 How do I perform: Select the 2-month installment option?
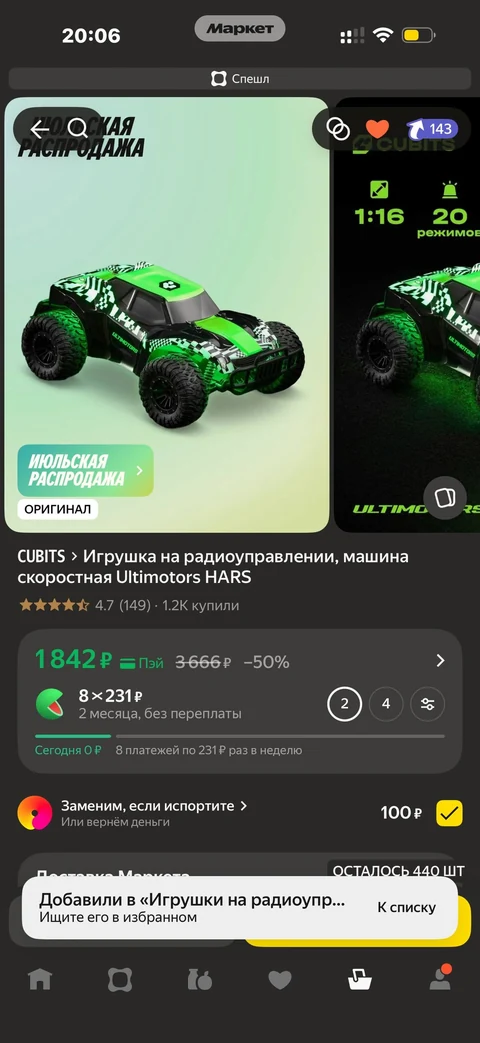point(344,704)
